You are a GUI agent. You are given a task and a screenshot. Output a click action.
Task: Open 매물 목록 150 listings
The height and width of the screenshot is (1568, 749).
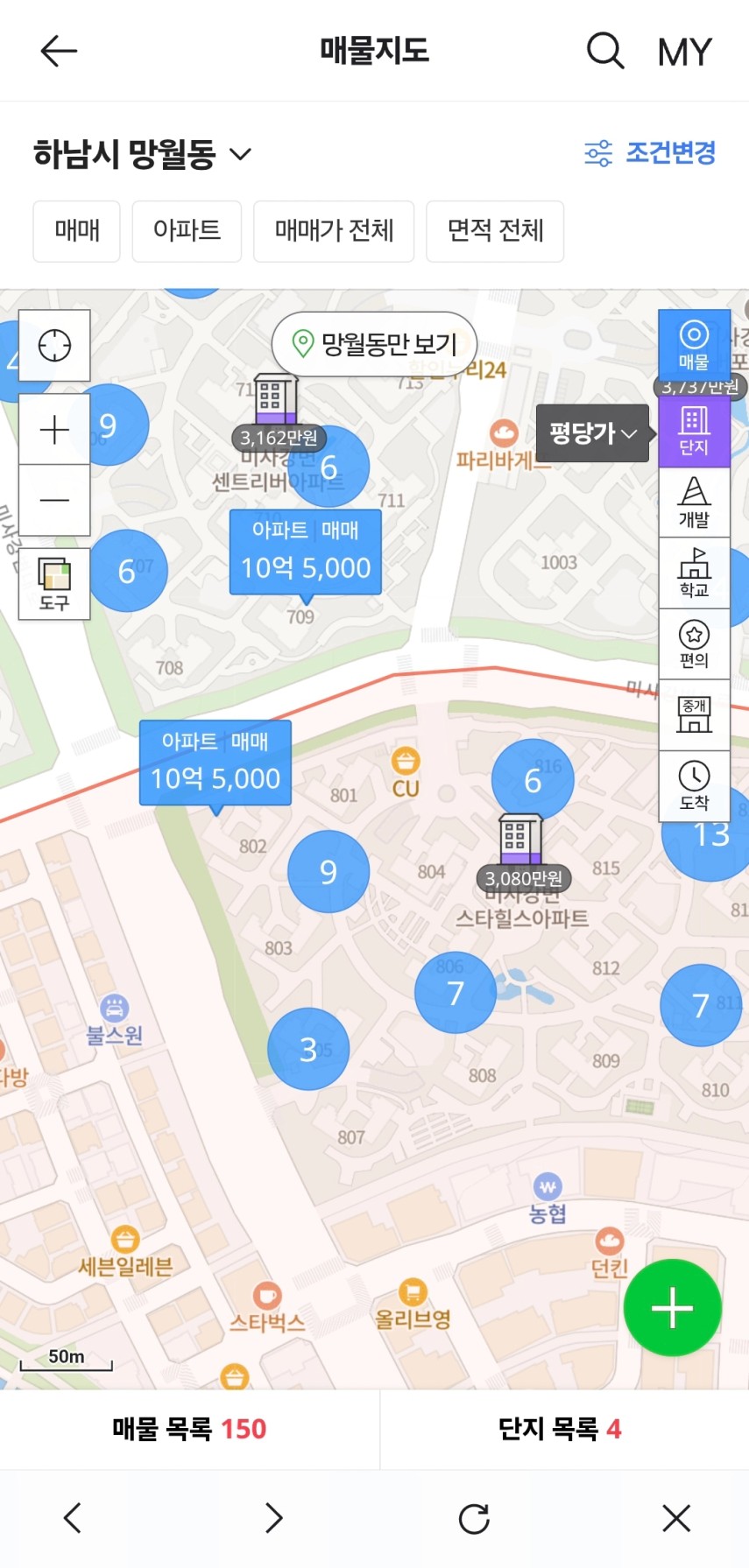click(x=189, y=1429)
